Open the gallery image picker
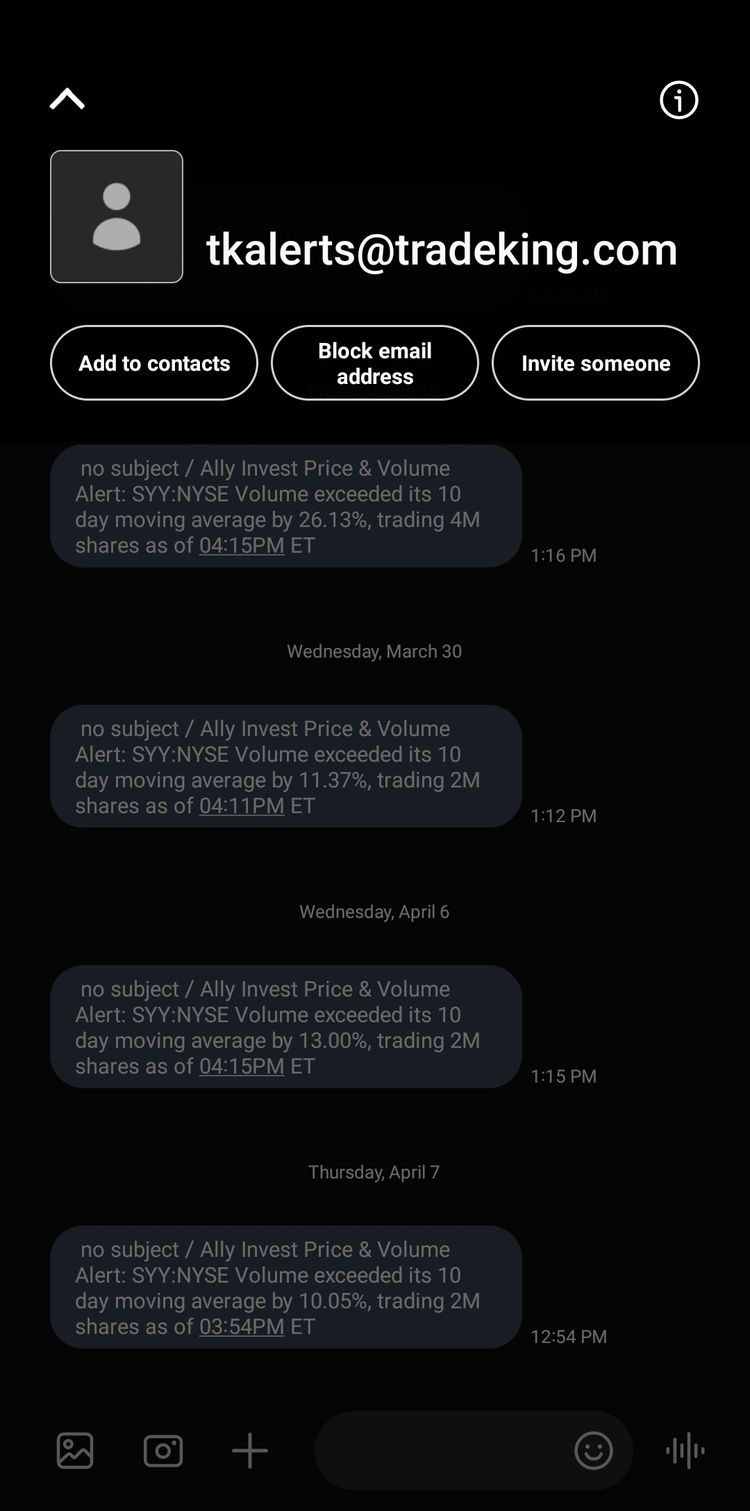Screen dimensions: 750x1511 [75, 1450]
